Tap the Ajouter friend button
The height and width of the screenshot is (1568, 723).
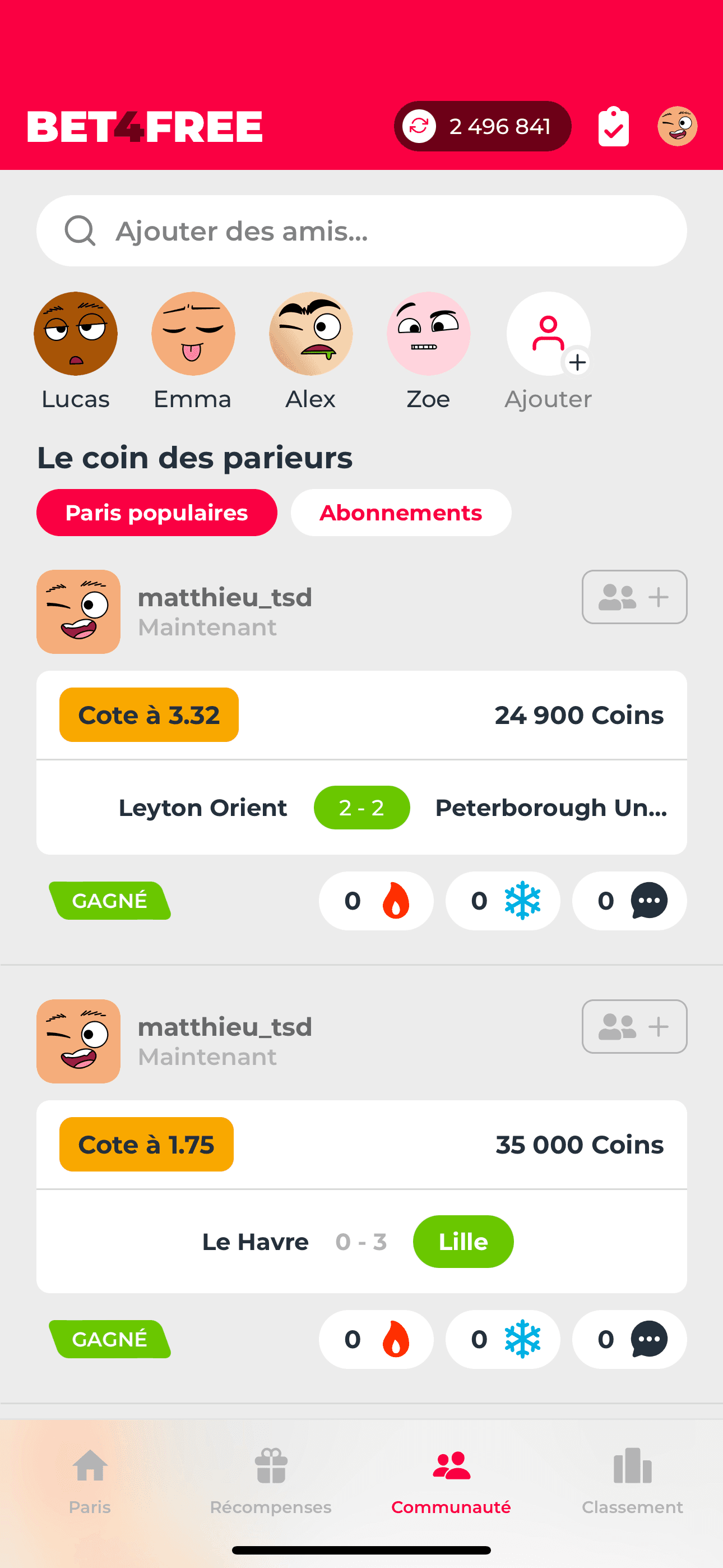[547, 334]
